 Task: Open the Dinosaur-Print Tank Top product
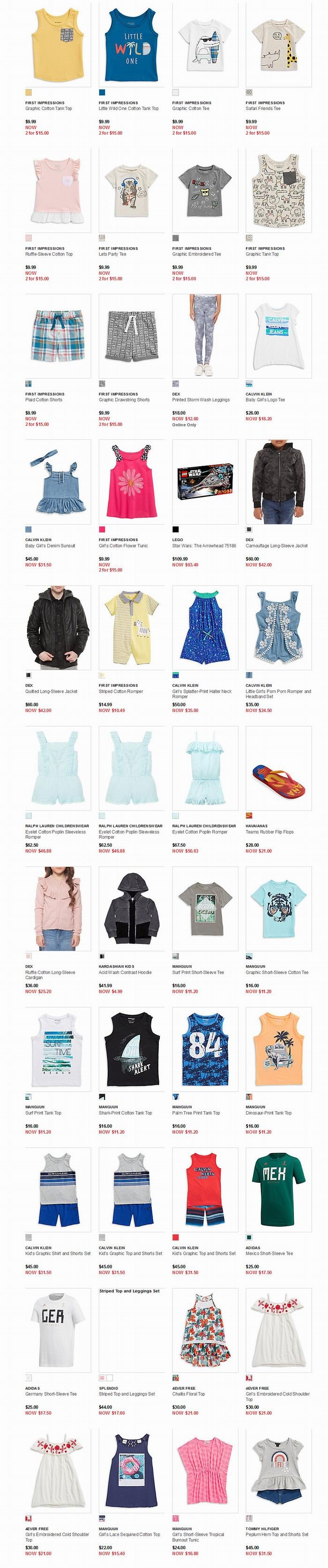278,1049
